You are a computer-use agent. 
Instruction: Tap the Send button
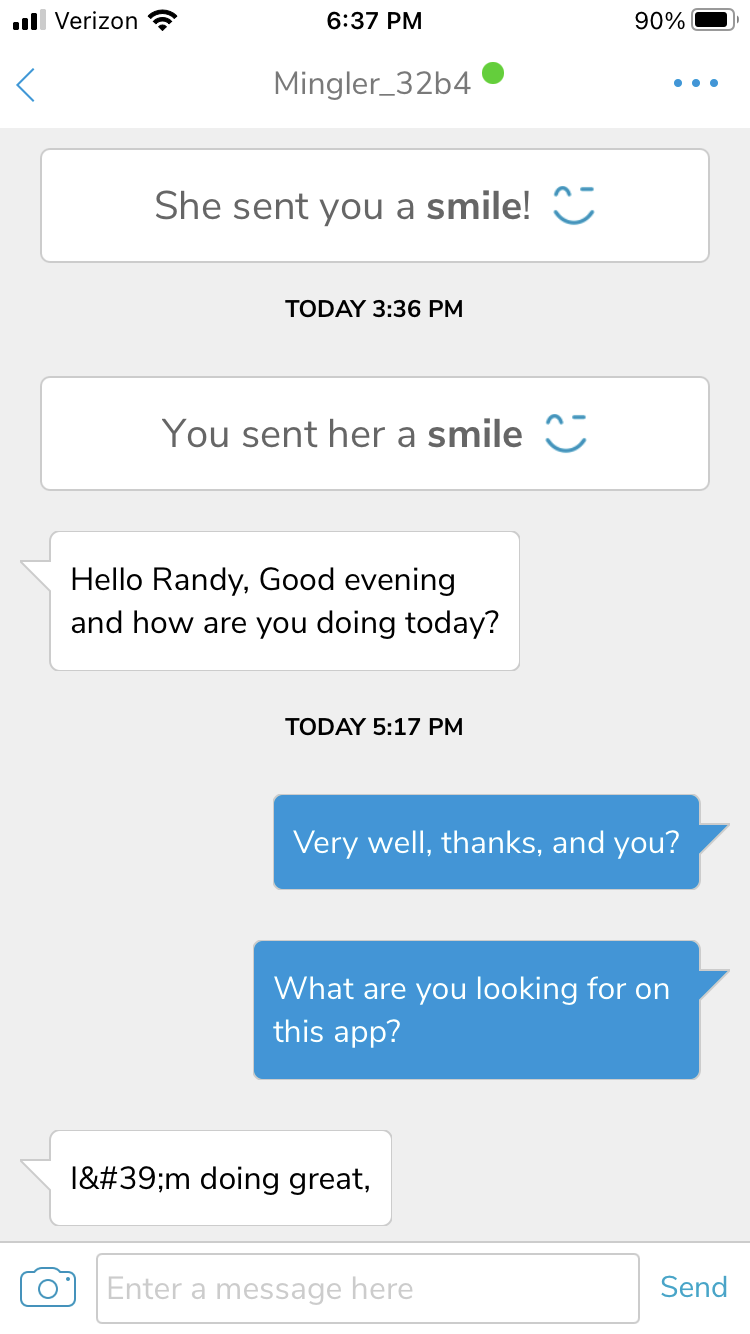click(694, 1287)
